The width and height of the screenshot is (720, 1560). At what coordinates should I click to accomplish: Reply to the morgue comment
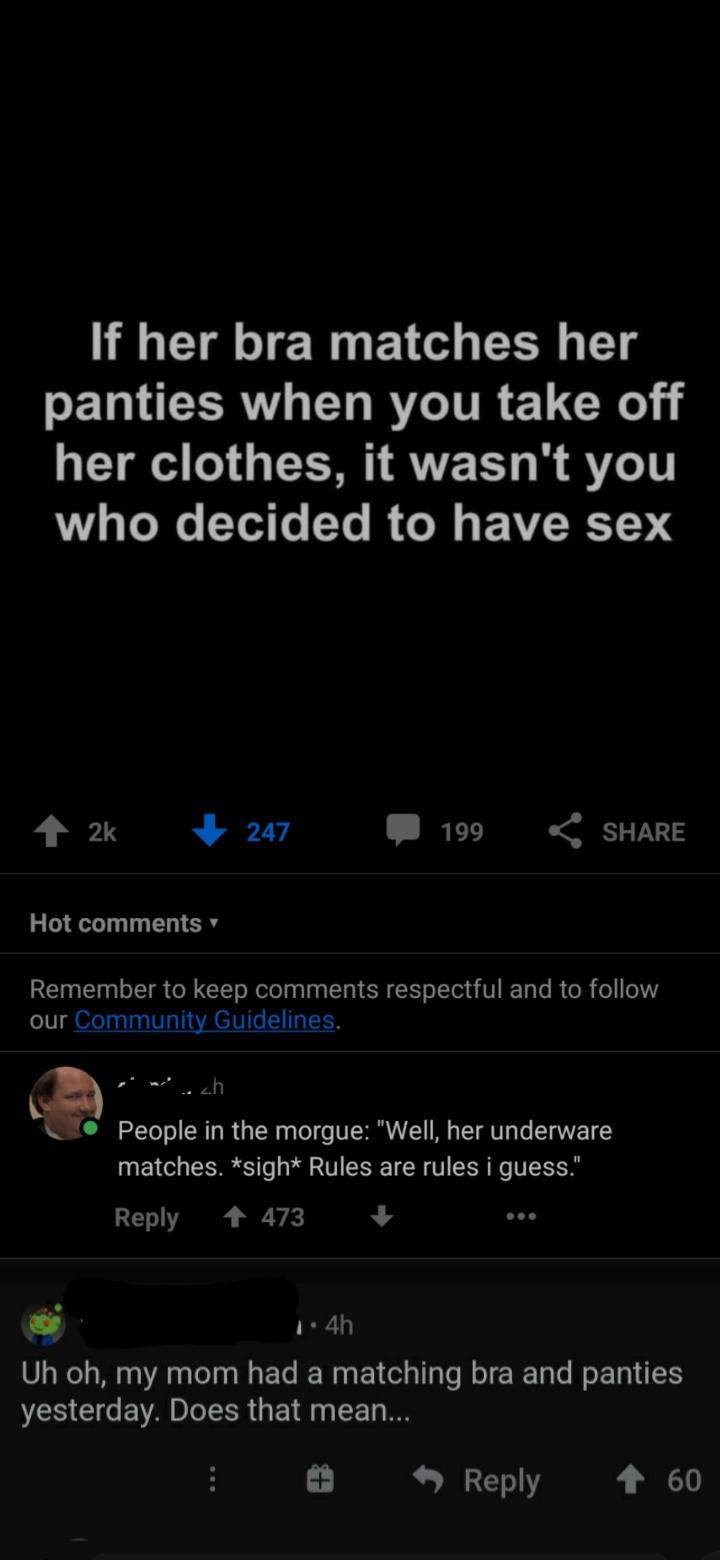coord(146,1217)
